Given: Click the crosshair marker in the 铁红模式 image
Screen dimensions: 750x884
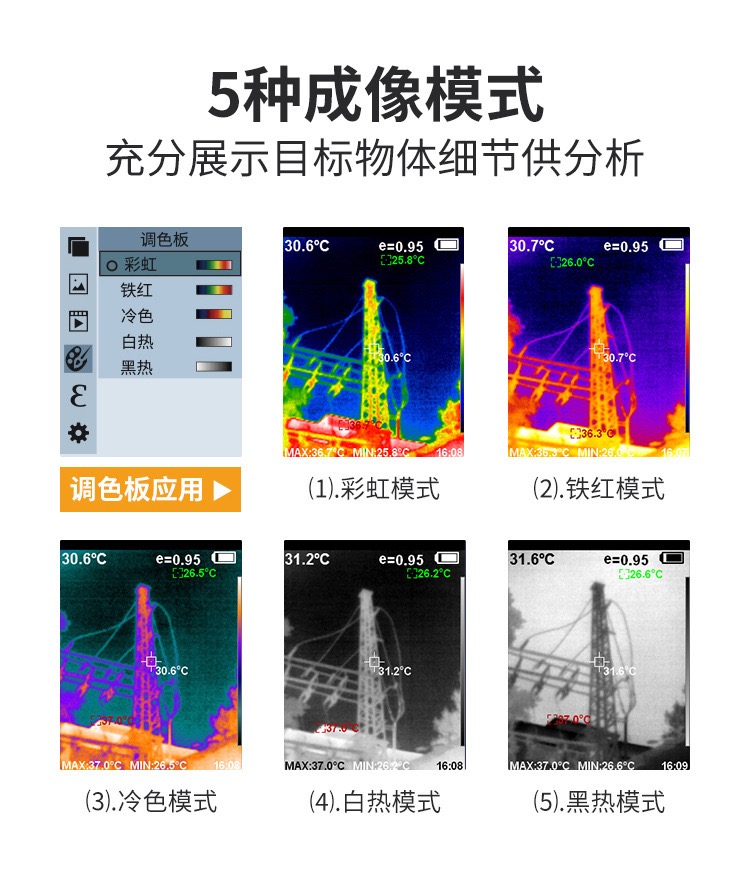Looking at the screenshot, I should point(599,347).
